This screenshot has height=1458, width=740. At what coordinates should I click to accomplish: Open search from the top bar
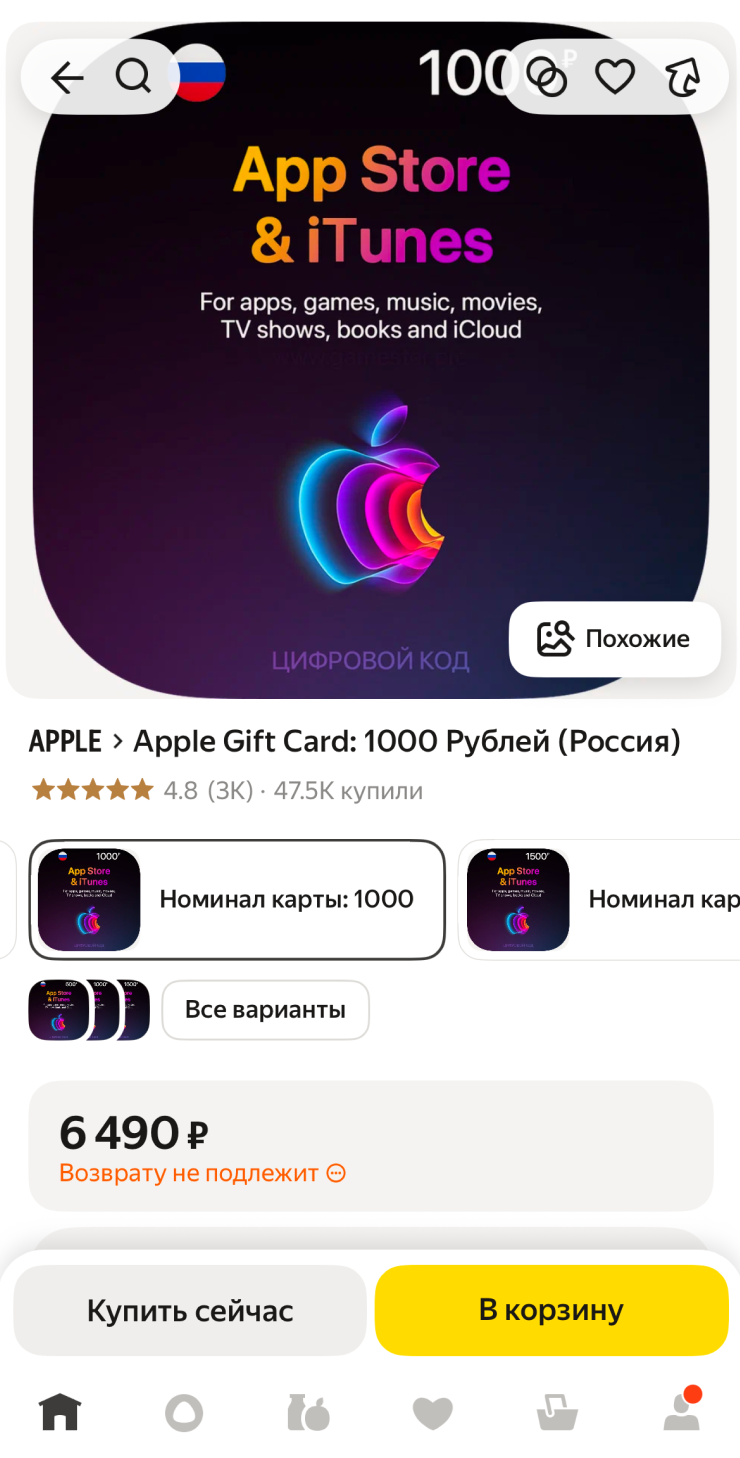tap(133, 76)
